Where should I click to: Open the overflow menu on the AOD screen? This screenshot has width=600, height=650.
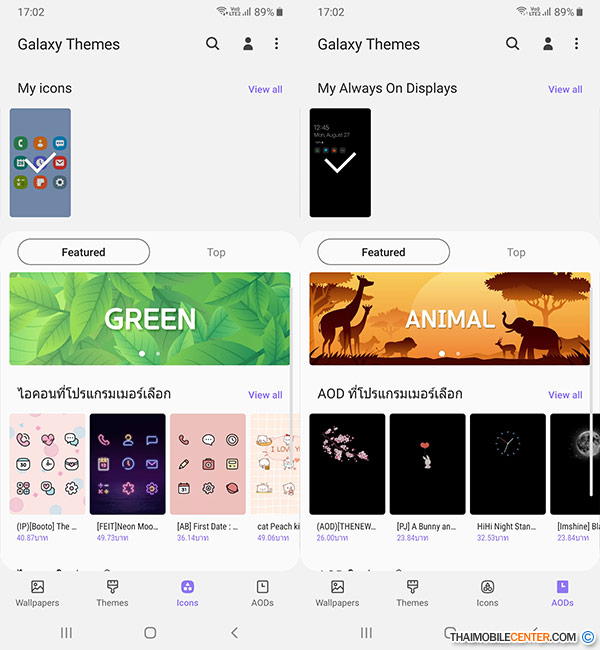pos(577,44)
